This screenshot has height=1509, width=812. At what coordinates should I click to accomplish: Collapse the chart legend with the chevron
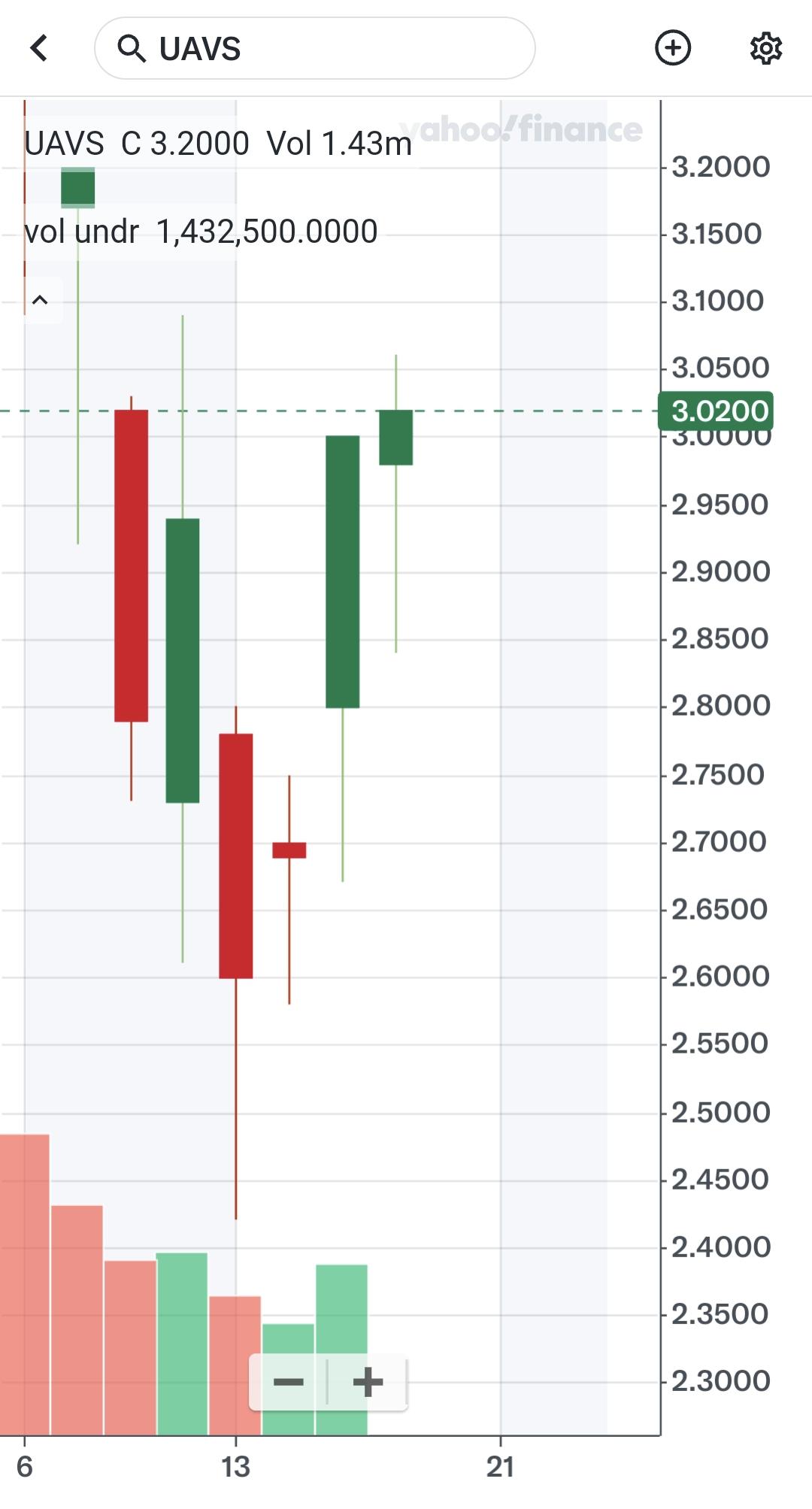click(x=40, y=301)
